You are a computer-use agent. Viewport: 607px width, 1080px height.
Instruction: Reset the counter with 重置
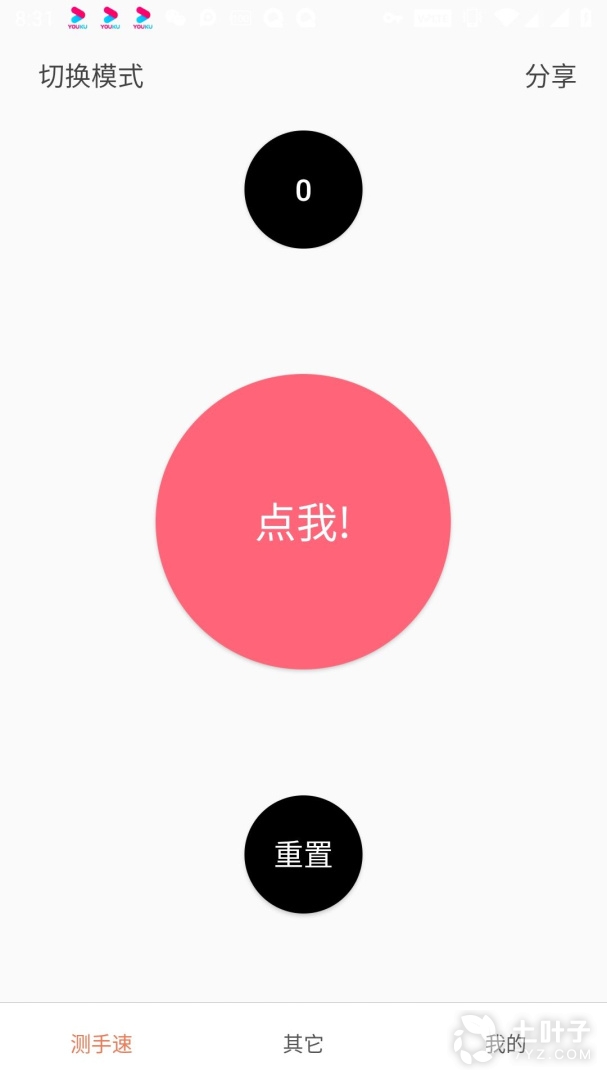pyautogui.click(x=303, y=854)
